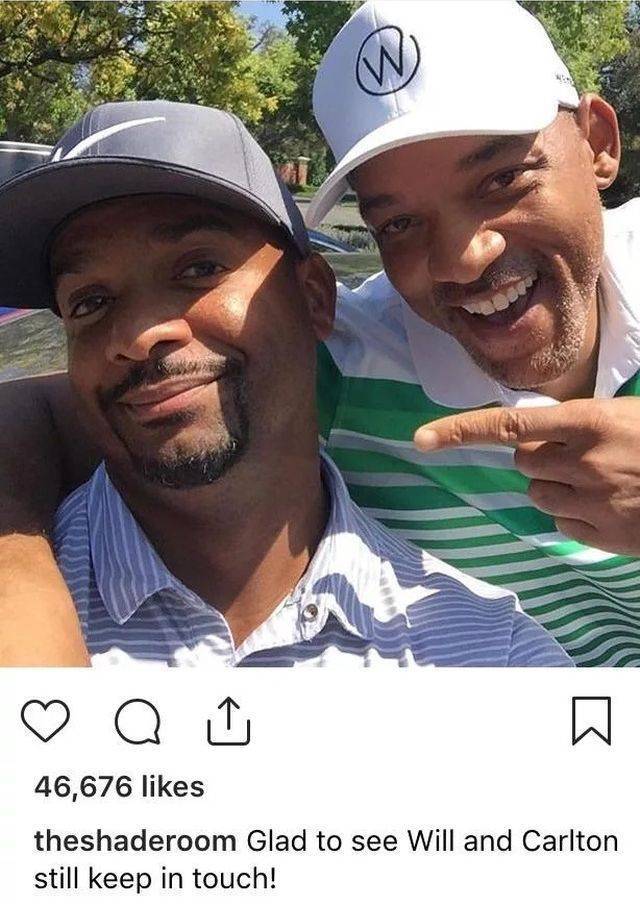Screen dimensions: 640x906
Task: Open comments on theshaderoom's post
Action: click(136, 721)
